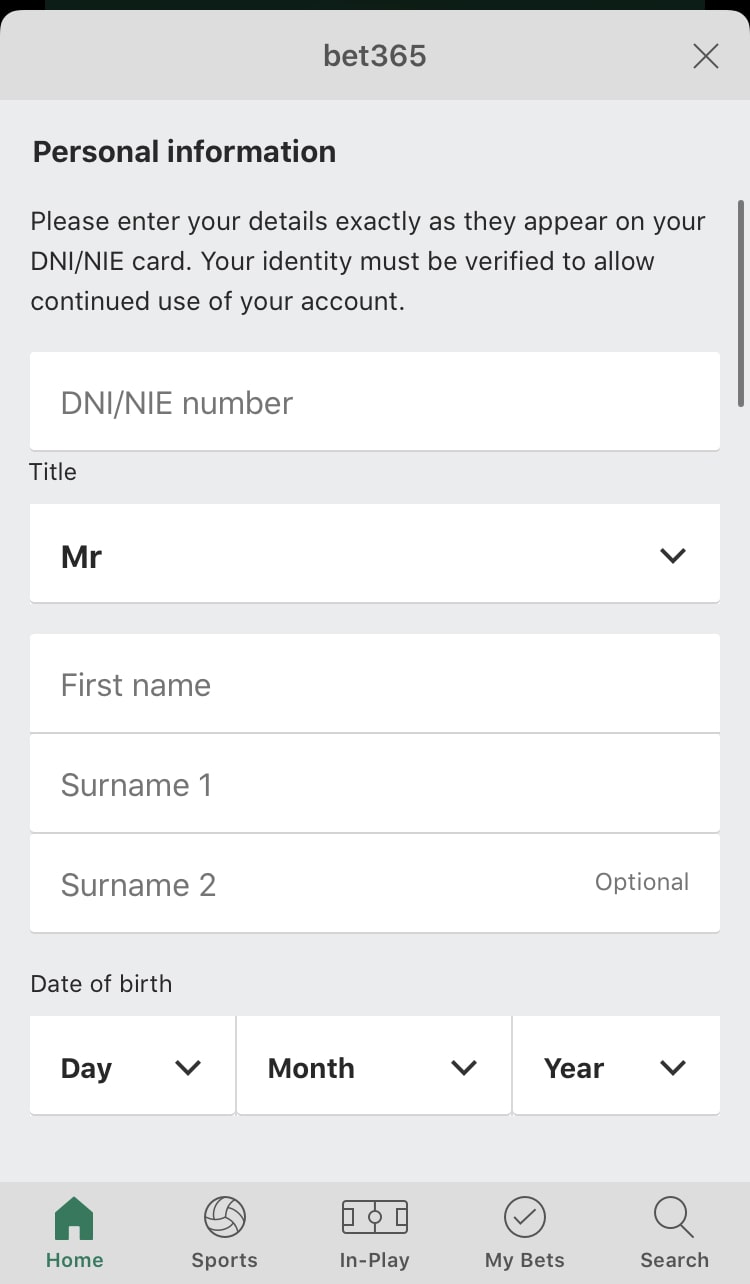The image size is (750, 1284).
Task: Open the Search tab
Action: [x=675, y=1233]
